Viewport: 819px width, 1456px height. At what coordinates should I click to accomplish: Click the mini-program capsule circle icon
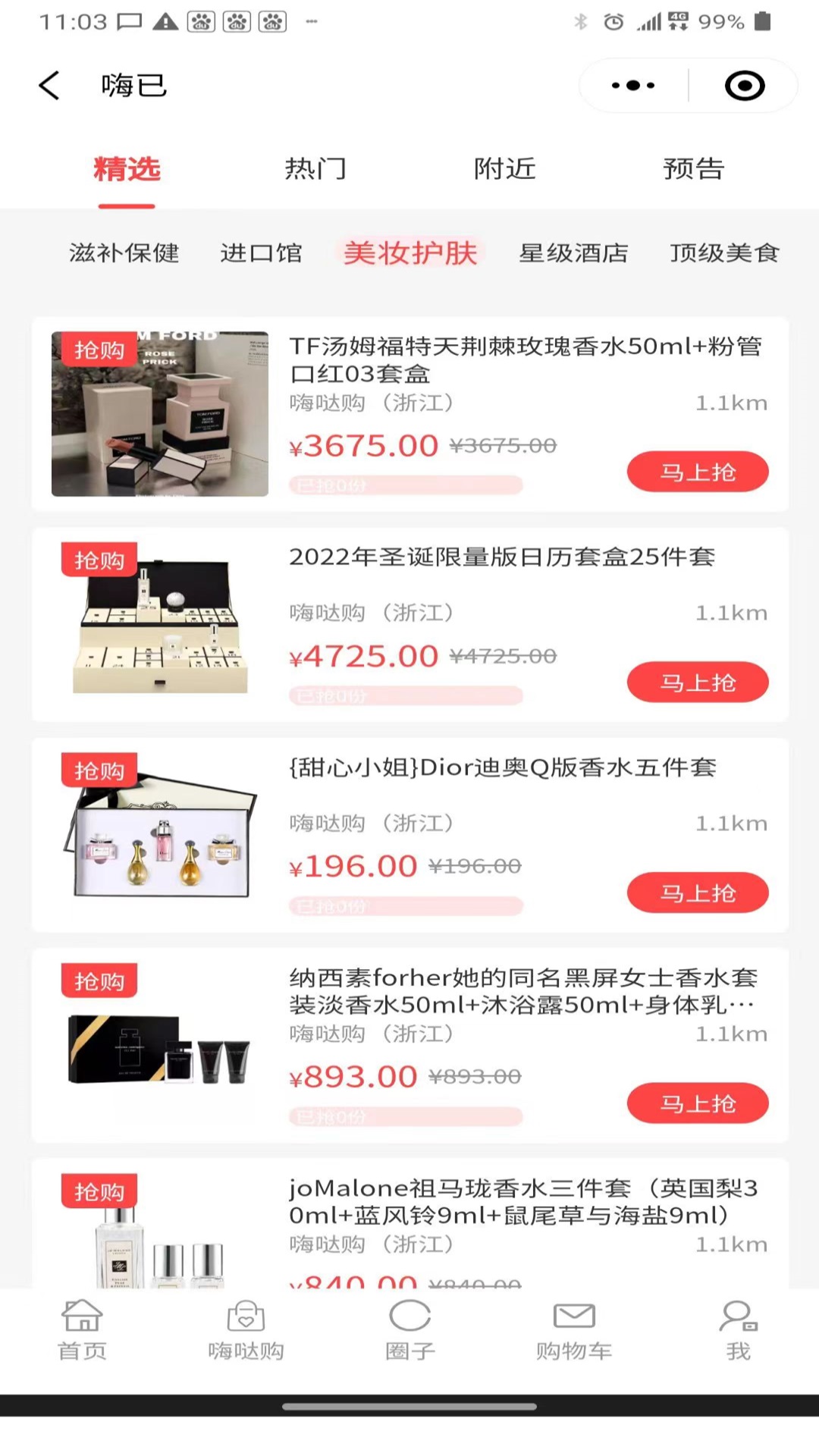click(743, 85)
